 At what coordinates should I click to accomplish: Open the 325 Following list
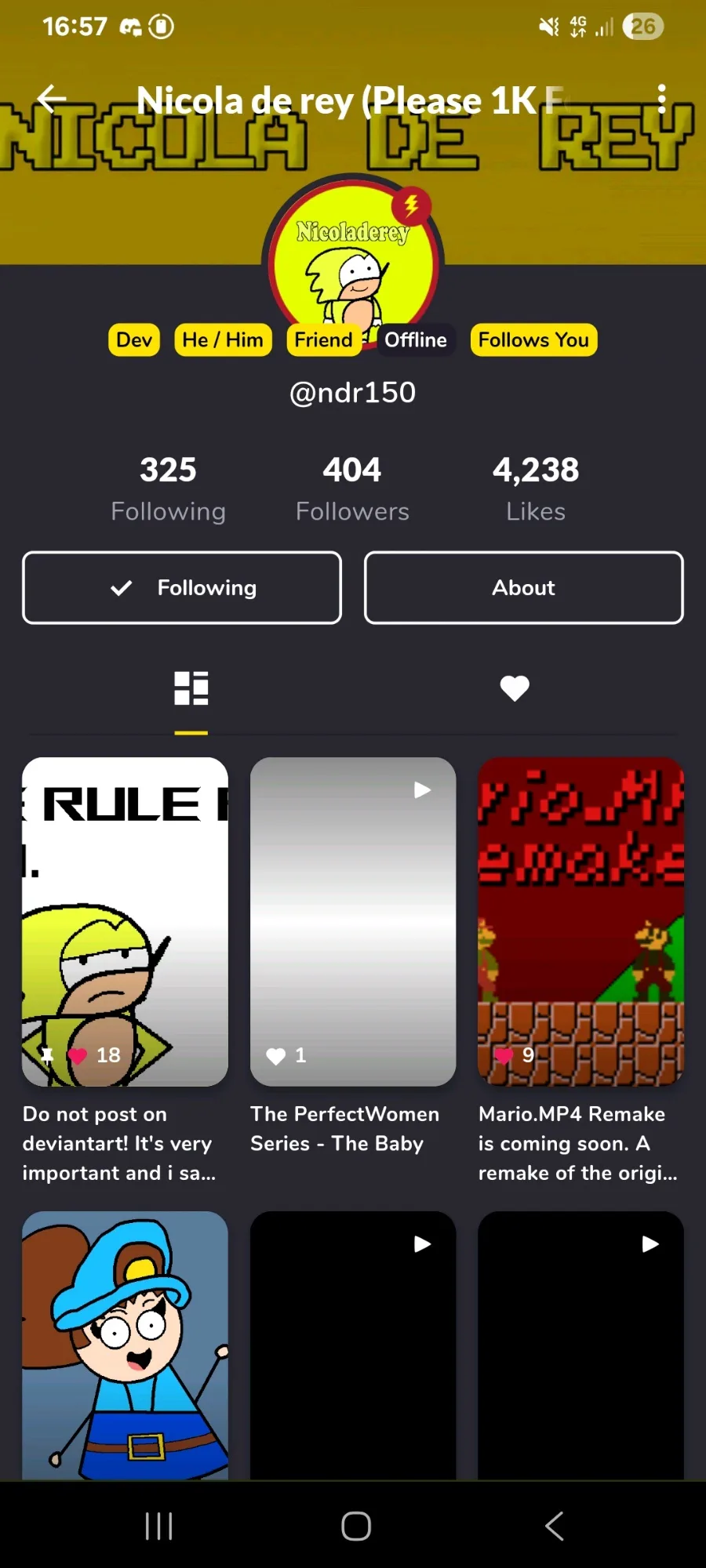168,488
